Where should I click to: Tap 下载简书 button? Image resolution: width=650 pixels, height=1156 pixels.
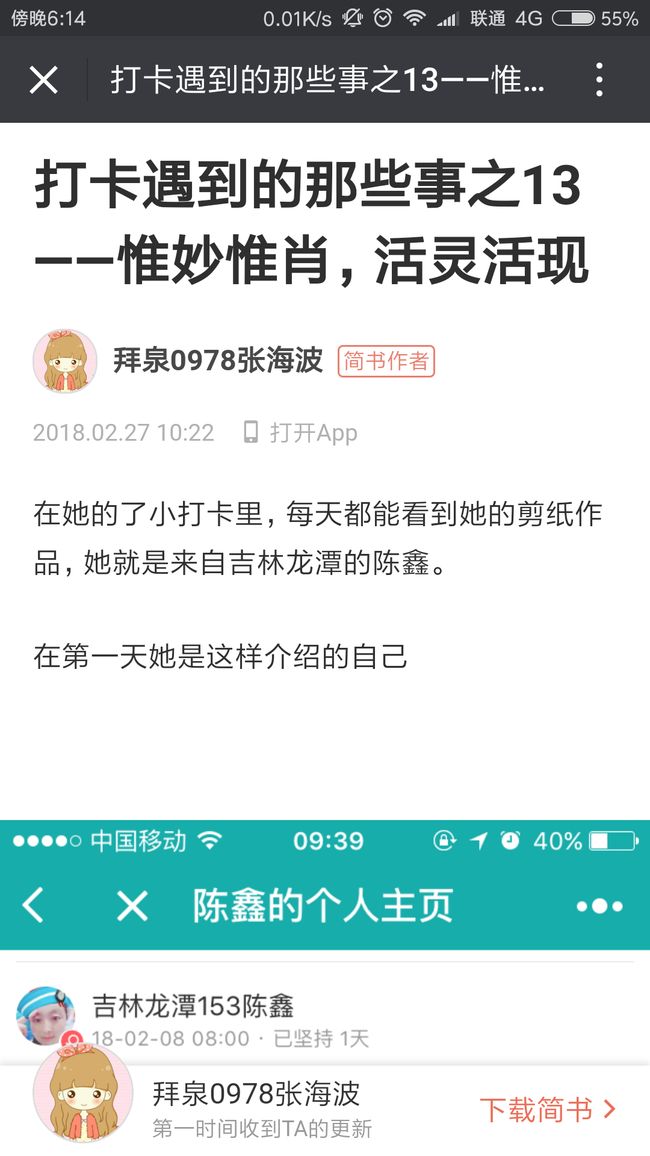pyautogui.click(x=547, y=1109)
